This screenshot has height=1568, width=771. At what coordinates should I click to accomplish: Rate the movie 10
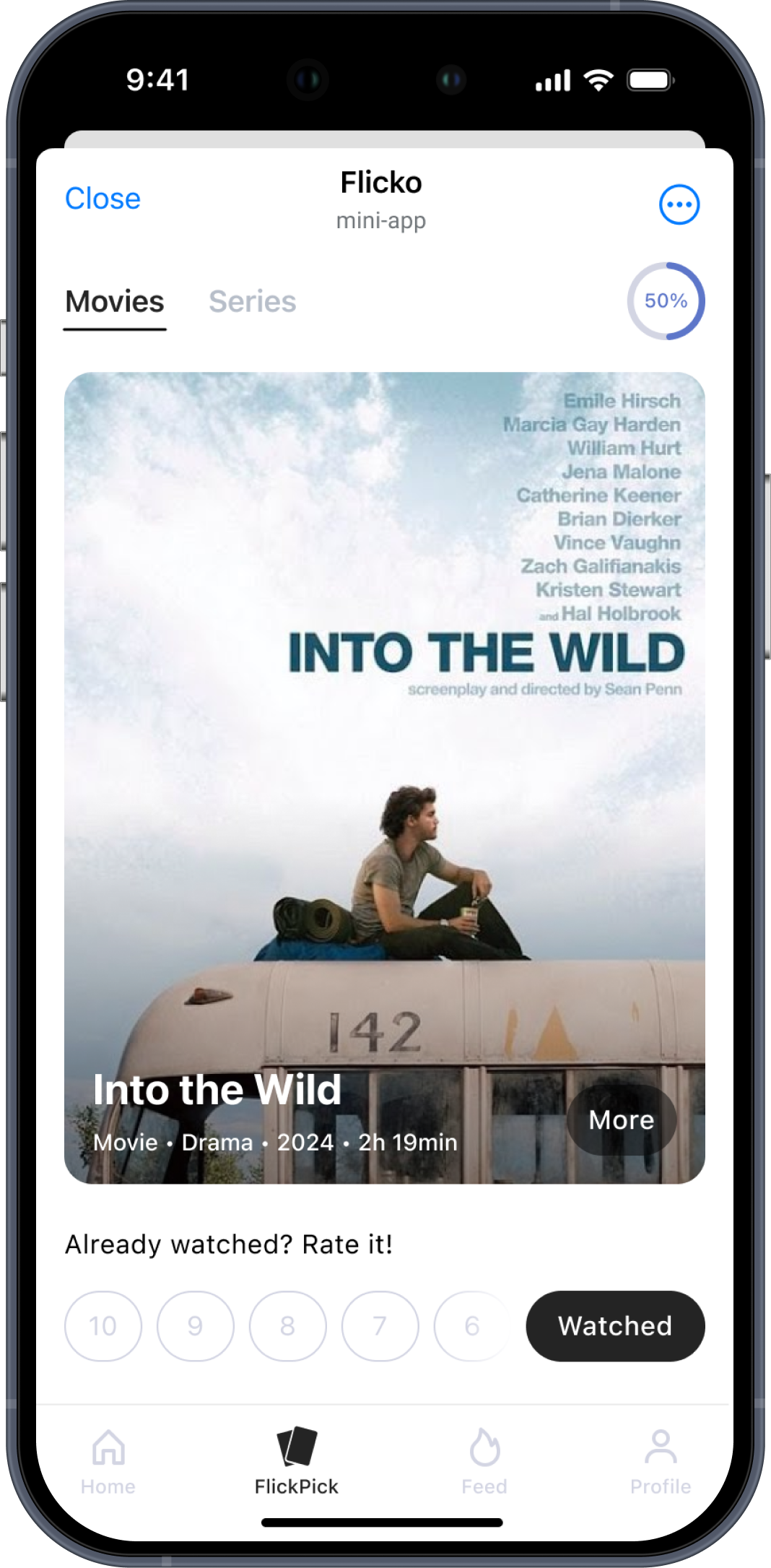coord(103,1326)
